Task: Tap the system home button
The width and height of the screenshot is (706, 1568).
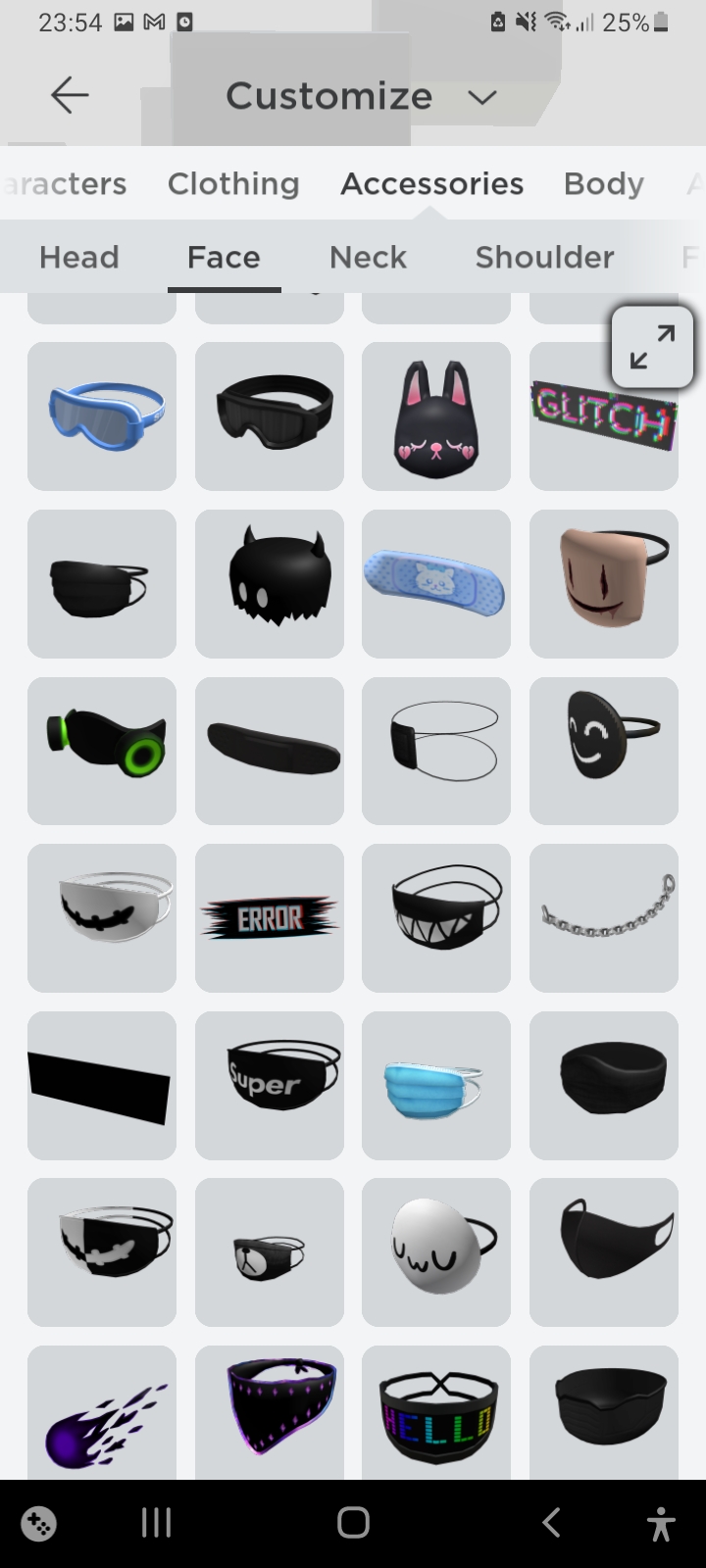Action: (x=353, y=1522)
